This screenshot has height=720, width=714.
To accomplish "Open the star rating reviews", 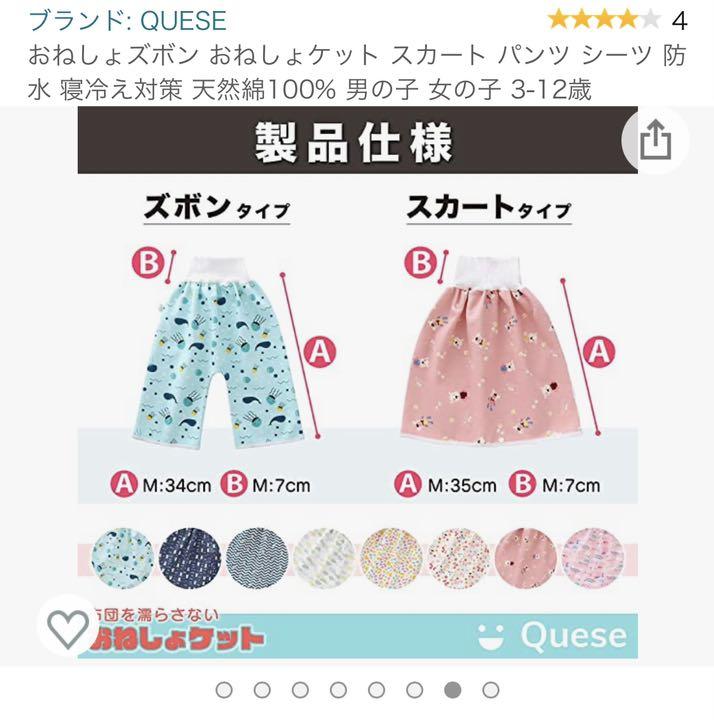I will tap(606, 20).
